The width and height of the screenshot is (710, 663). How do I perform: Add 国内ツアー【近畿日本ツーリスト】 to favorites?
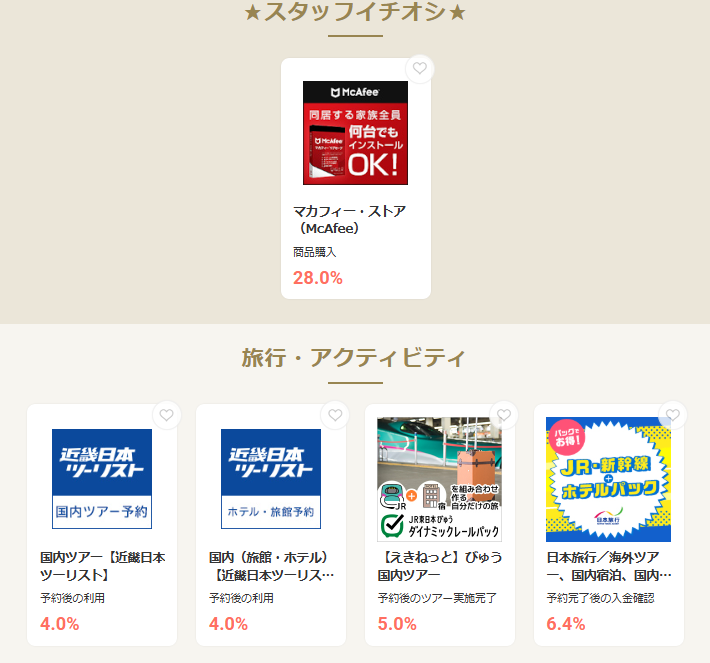[166, 415]
